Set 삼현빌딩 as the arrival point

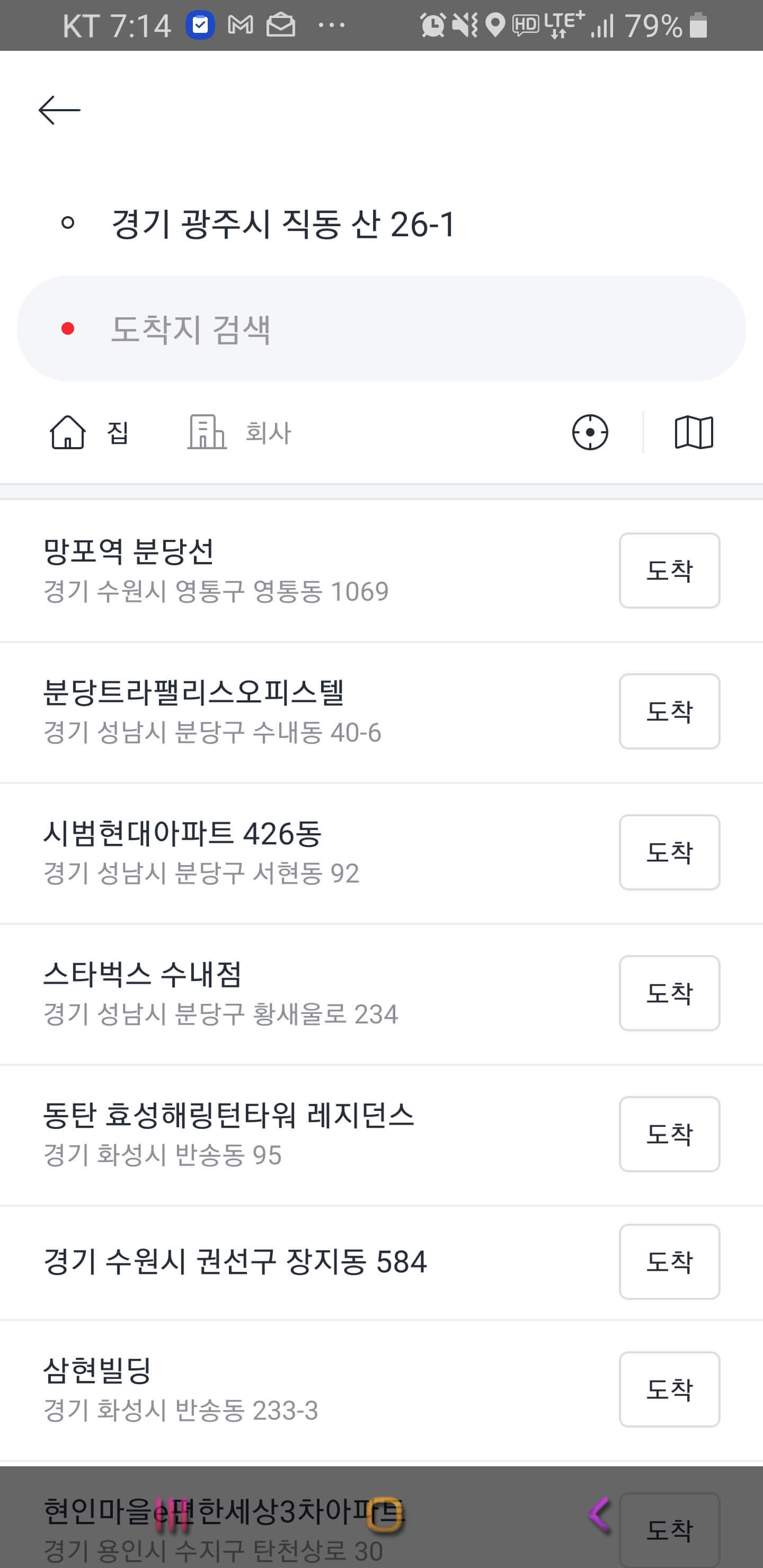tap(669, 1389)
